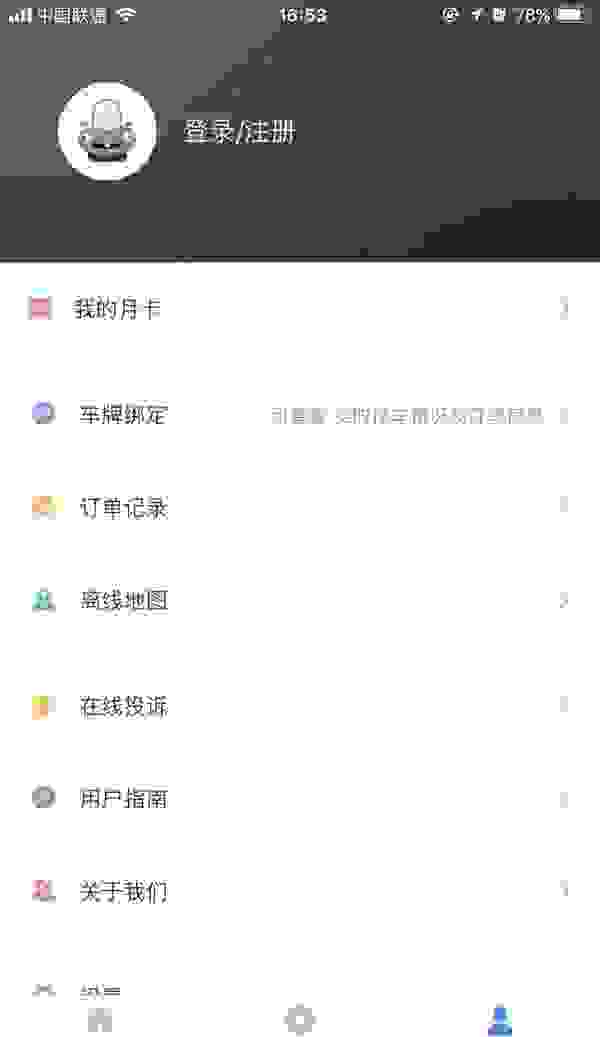Select the profile person tab

tap(500, 1019)
